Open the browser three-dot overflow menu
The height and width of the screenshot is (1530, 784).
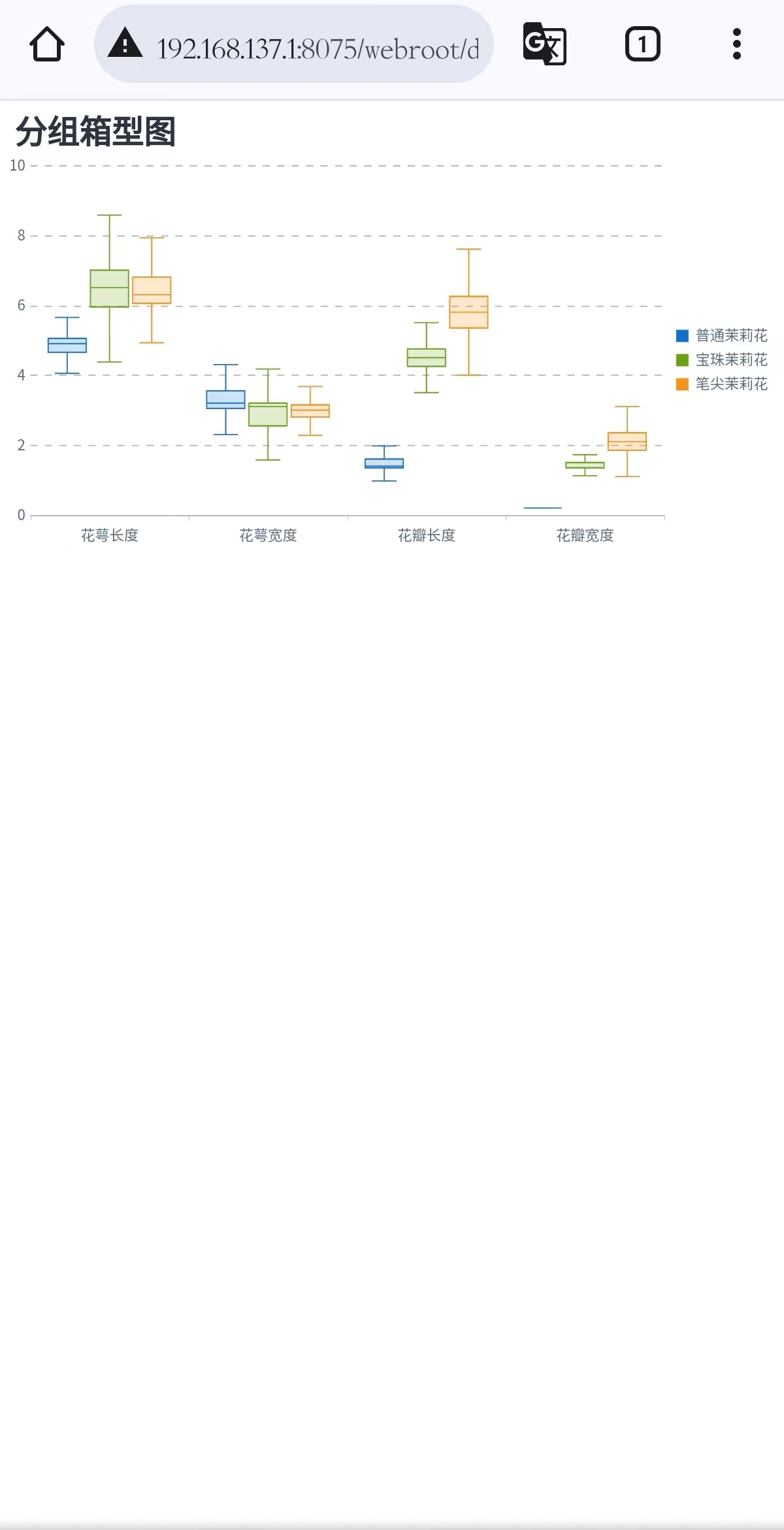737,44
